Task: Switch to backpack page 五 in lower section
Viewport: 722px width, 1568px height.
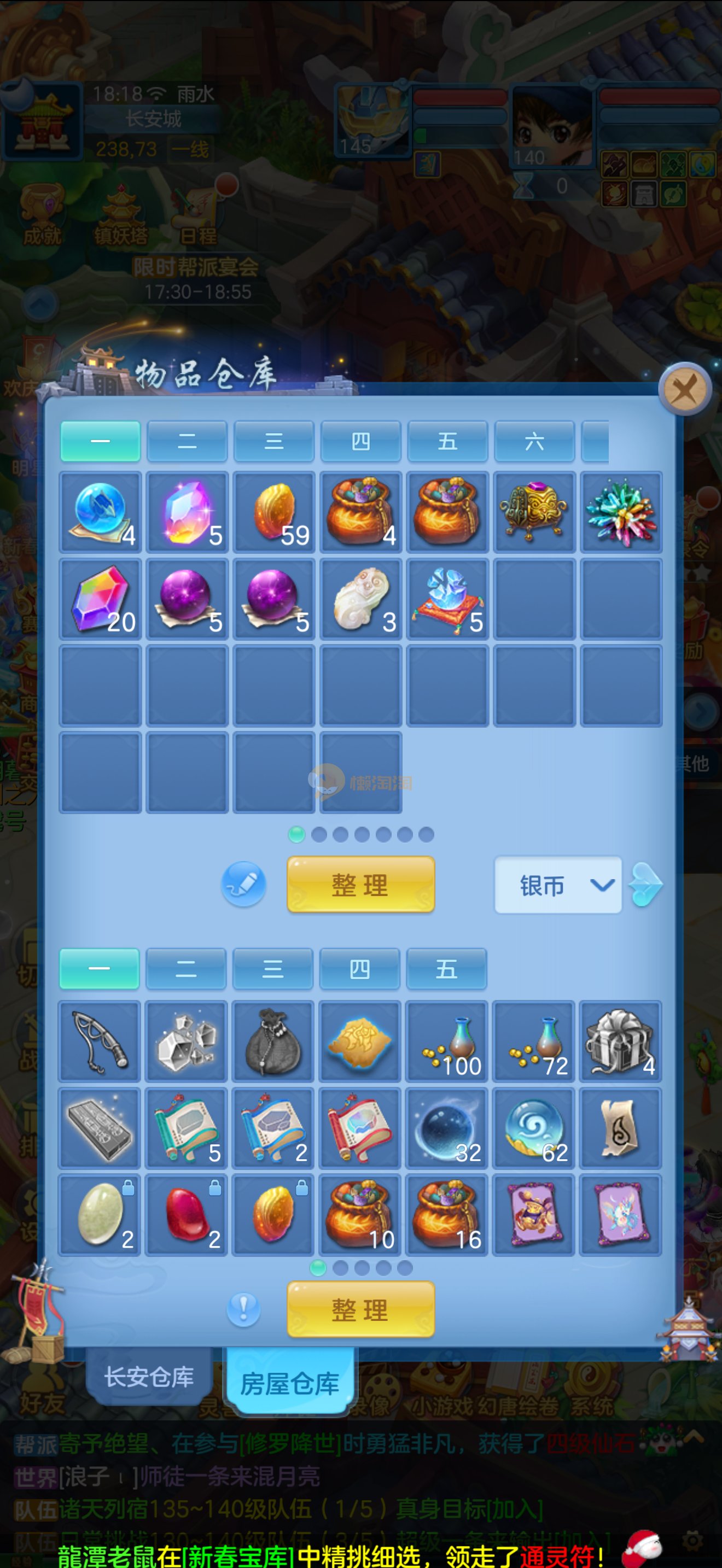Action: (x=446, y=968)
